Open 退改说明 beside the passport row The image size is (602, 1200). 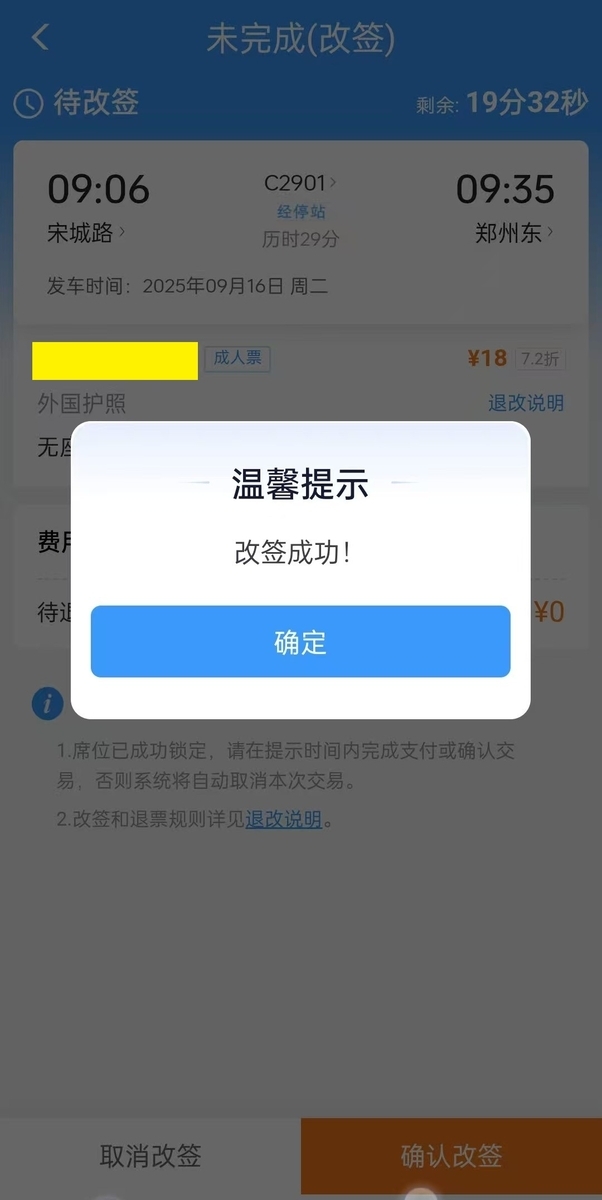[x=525, y=403]
